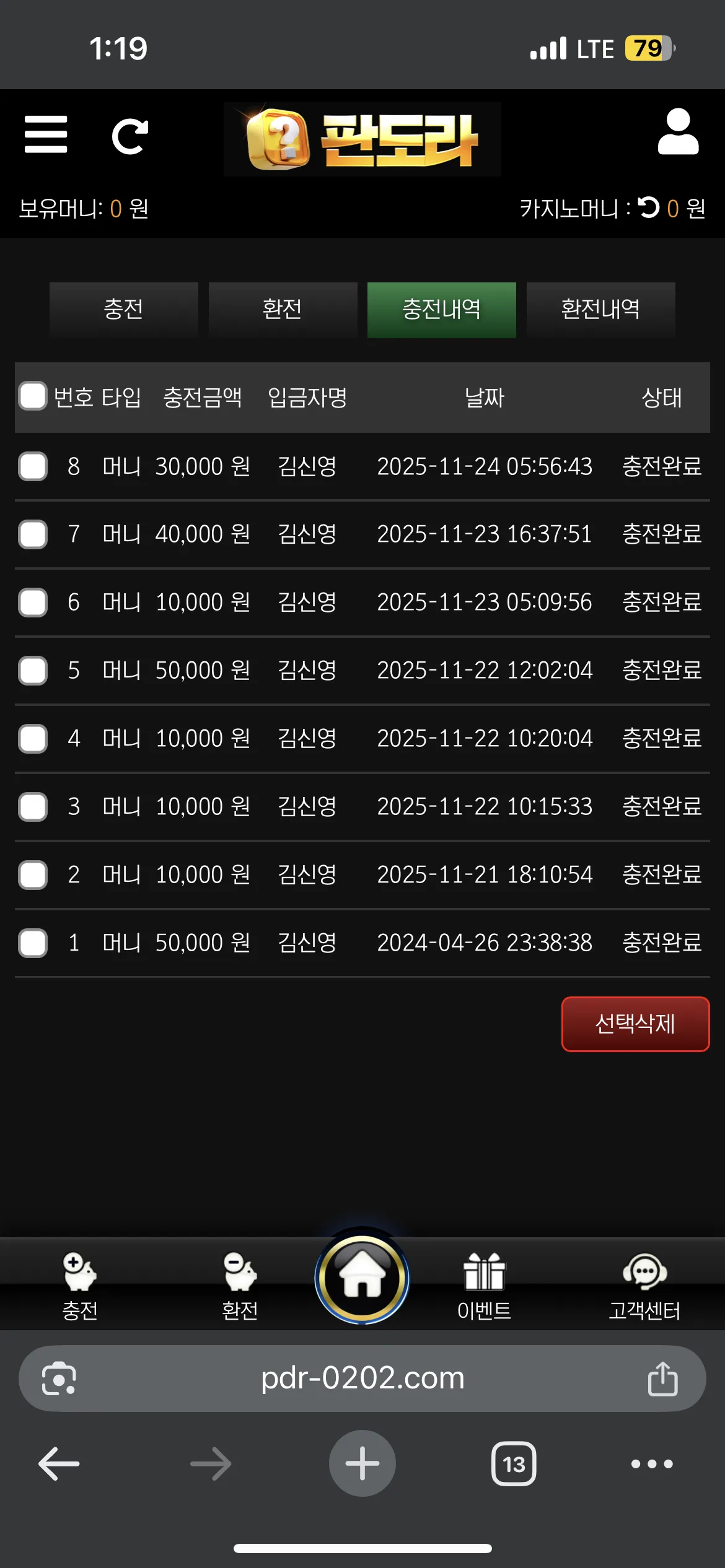Check the box for record number 5
The width and height of the screenshot is (725, 1568).
[33, 671]
